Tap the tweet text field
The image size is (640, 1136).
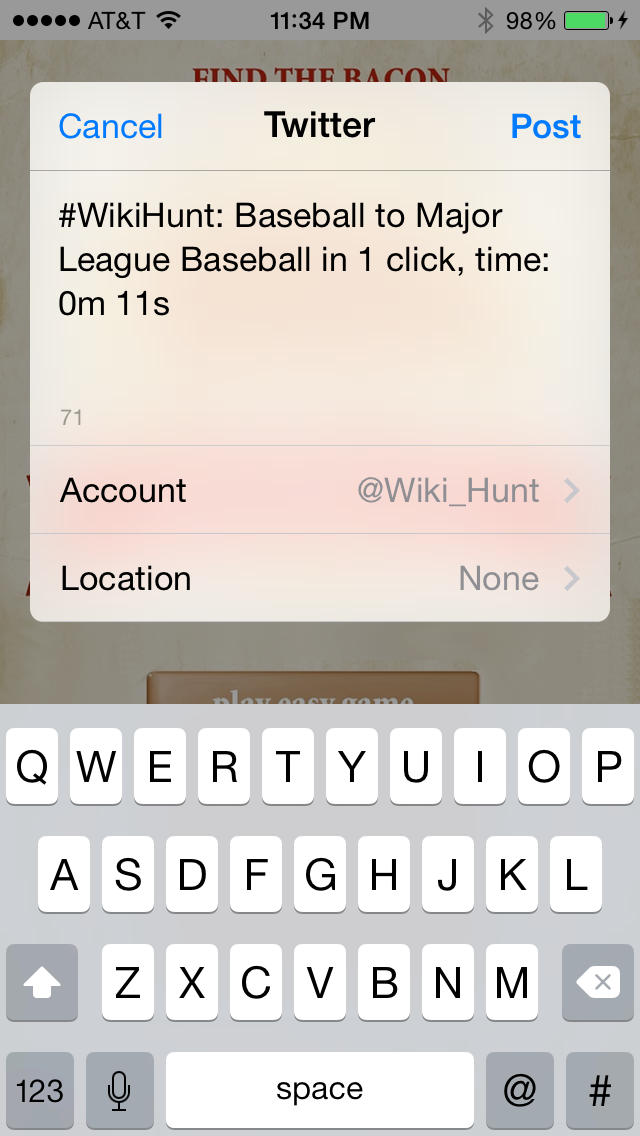point(320,300)
